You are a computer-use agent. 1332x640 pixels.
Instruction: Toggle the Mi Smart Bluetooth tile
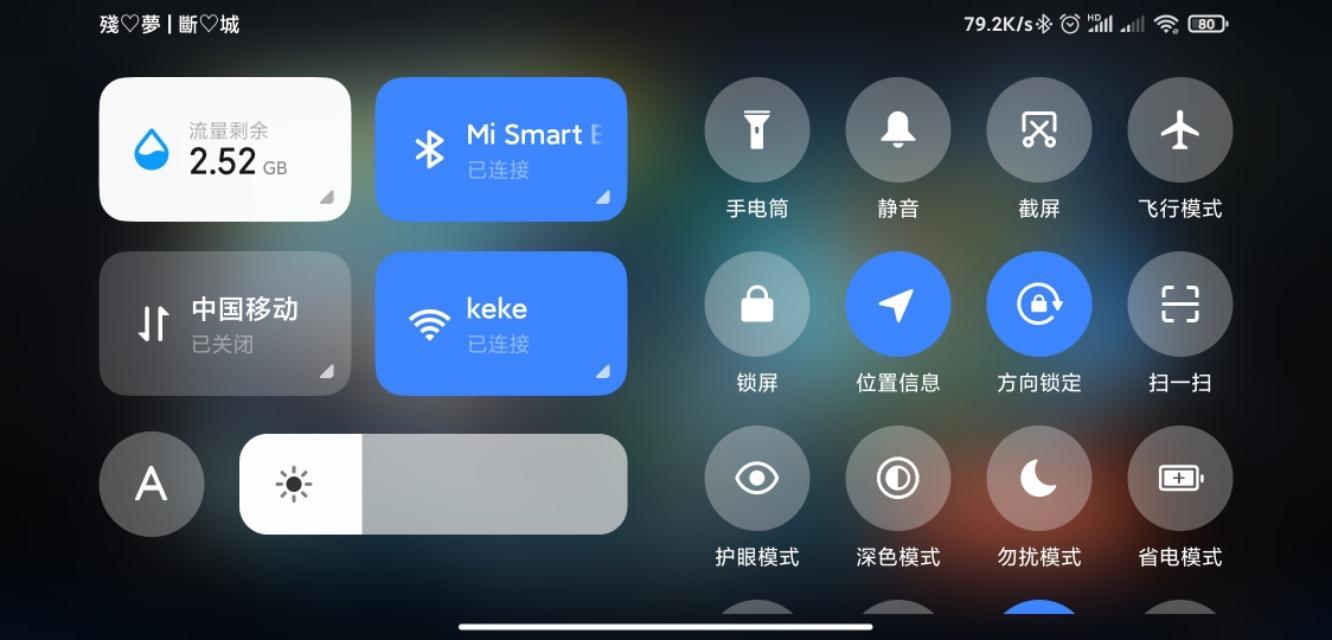pos(501,149)
